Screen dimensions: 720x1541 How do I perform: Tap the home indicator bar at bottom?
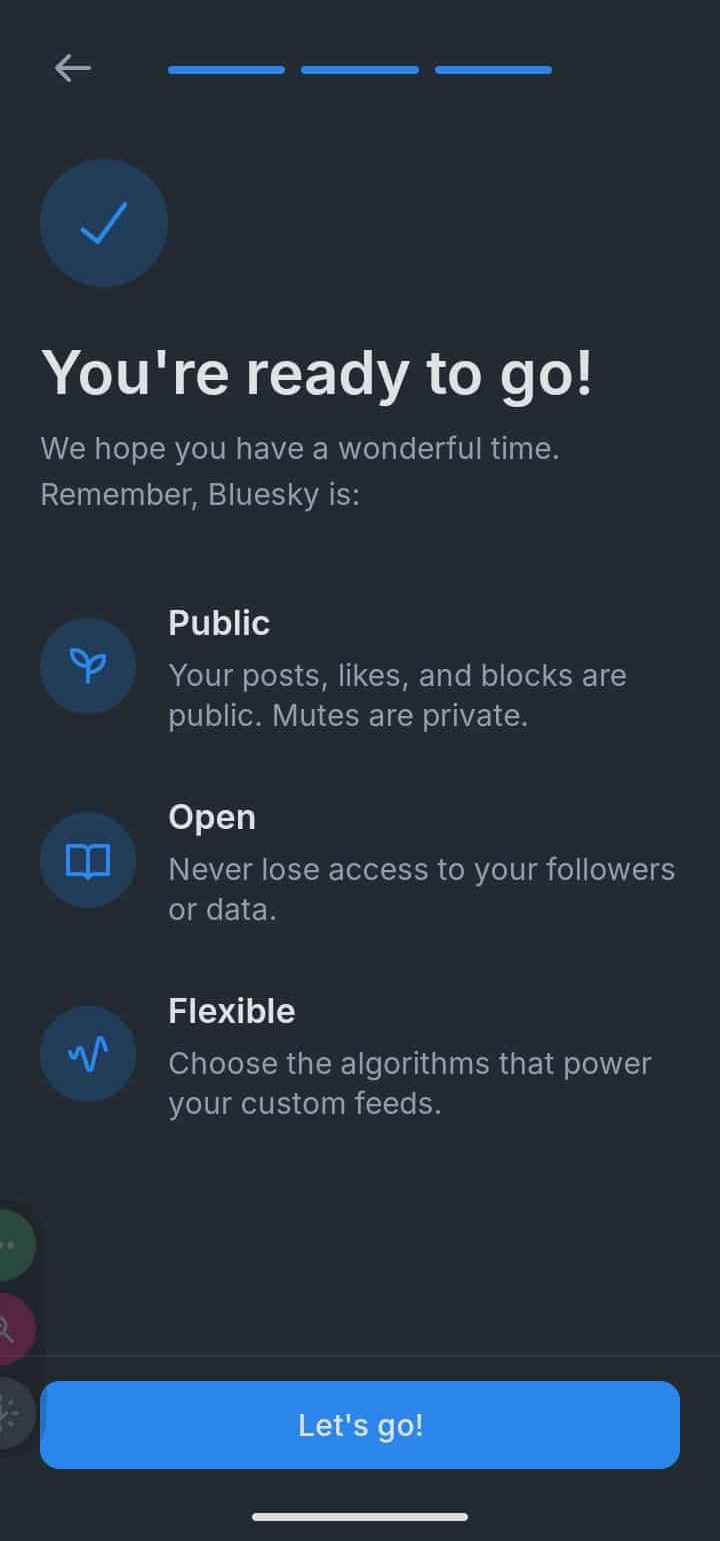tap(360, 1517)
